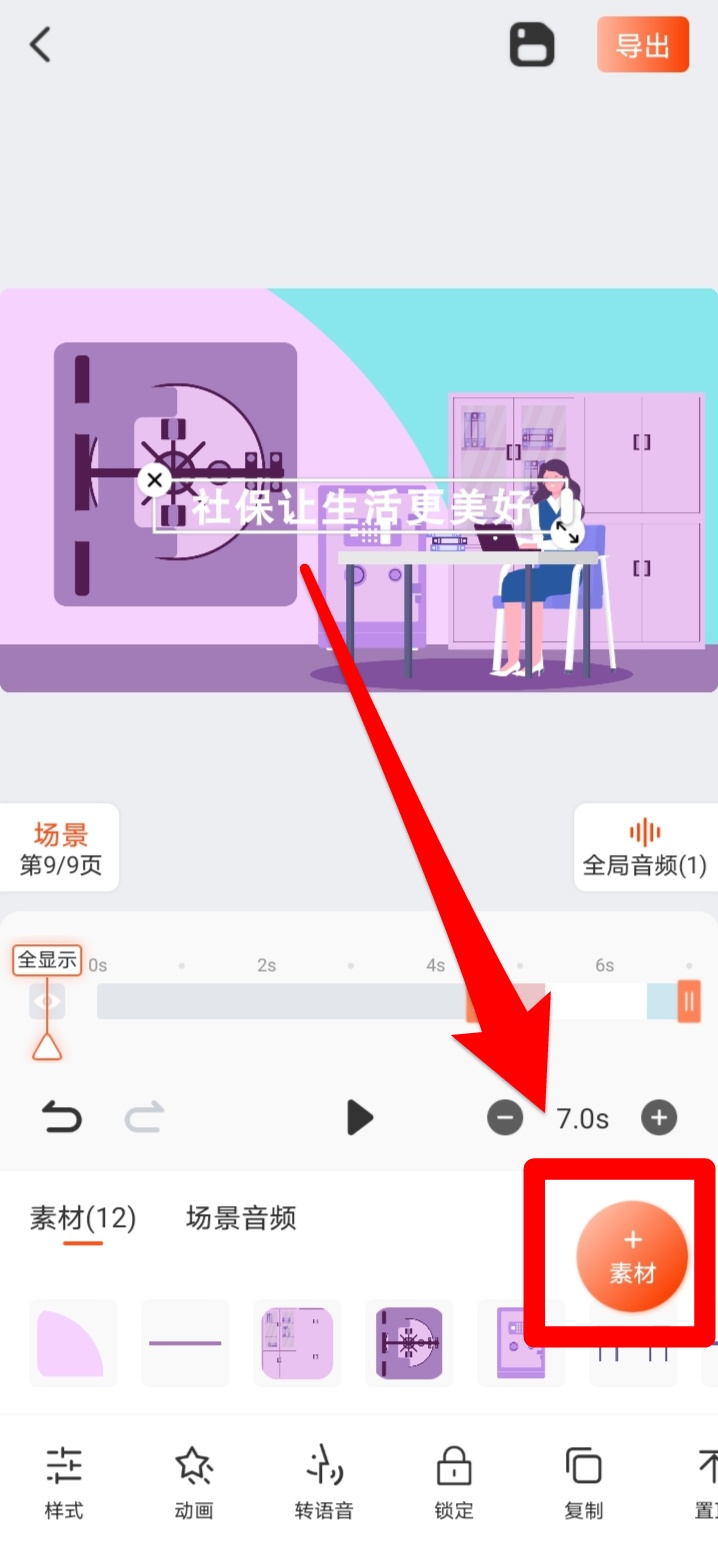
Task: Save the project with the disk icon
Action: (x=532, y=45)
